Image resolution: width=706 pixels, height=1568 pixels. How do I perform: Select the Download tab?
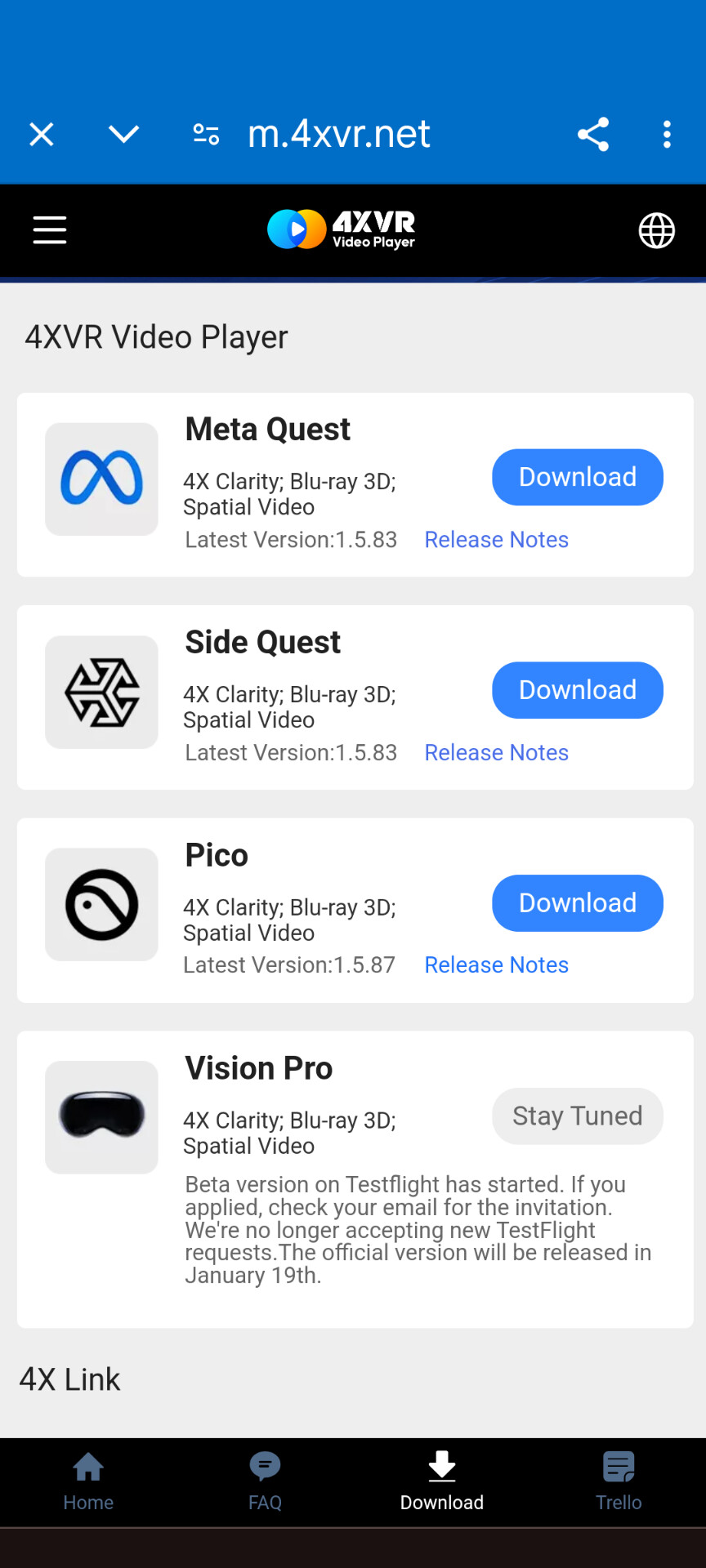pyautogui.click(x=442, y=1481)
